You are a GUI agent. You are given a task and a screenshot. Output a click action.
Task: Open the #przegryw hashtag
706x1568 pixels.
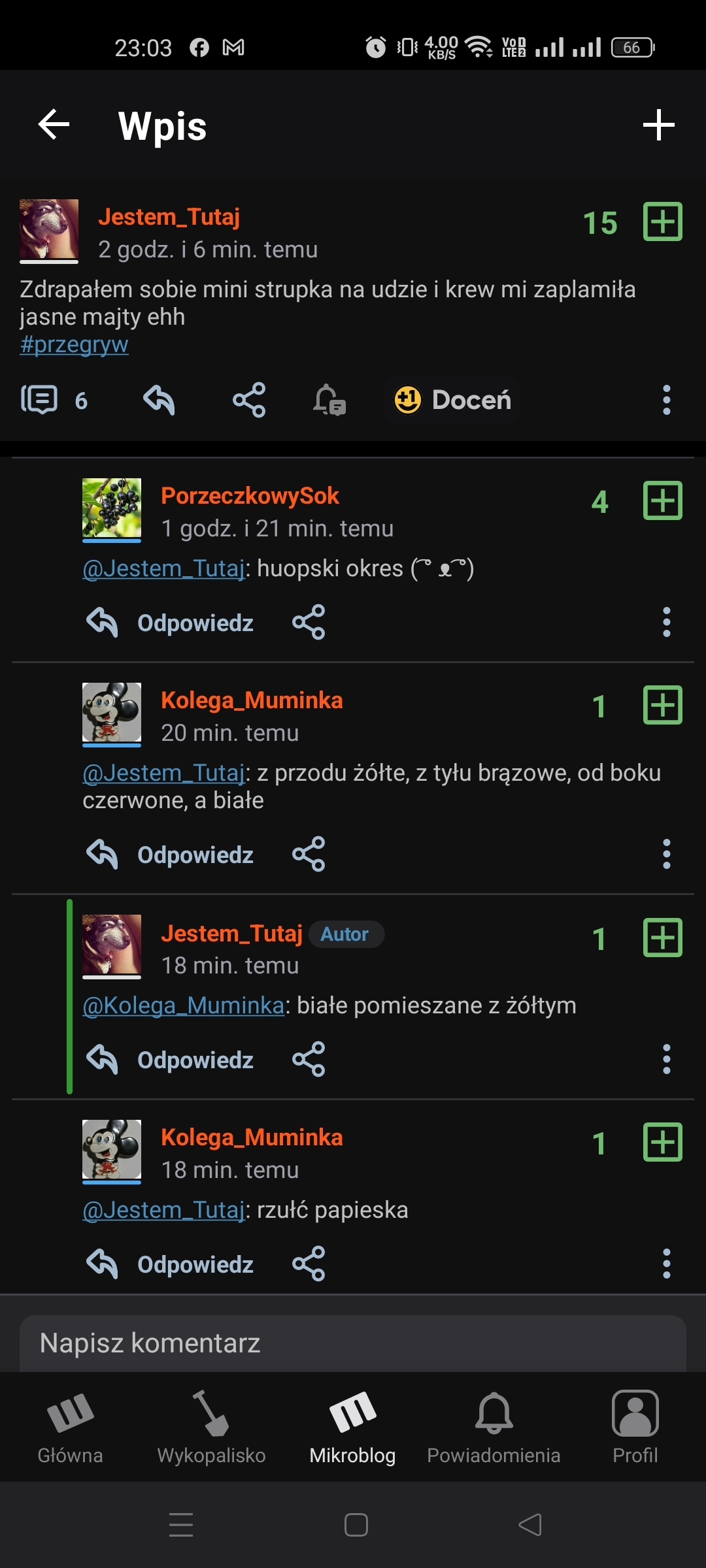[x=75, y=344]
